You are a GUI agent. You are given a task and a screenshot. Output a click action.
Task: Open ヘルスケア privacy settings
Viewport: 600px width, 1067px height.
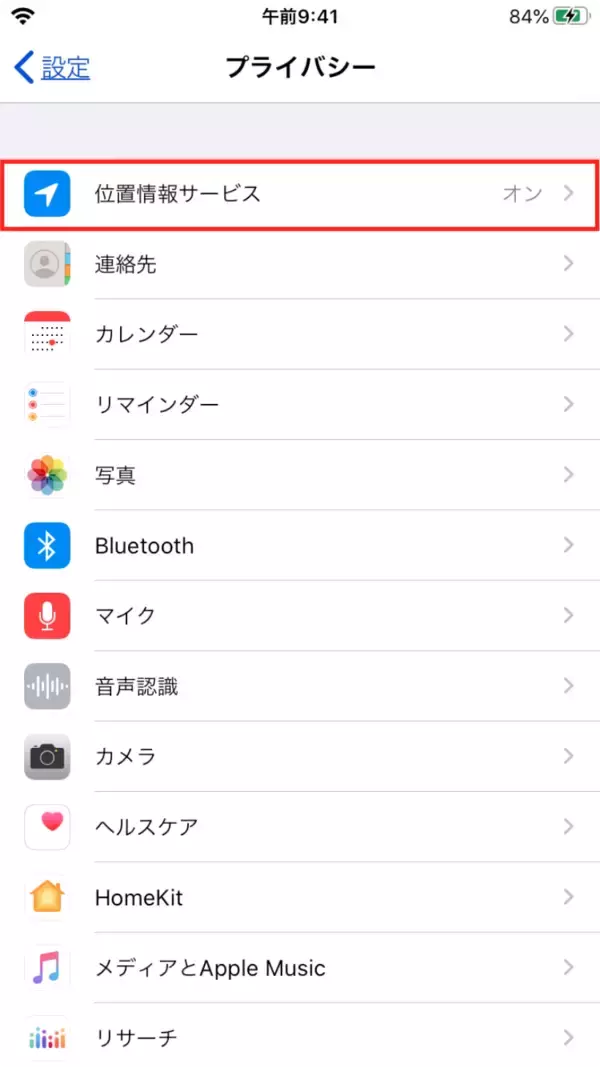pos(300,827)
